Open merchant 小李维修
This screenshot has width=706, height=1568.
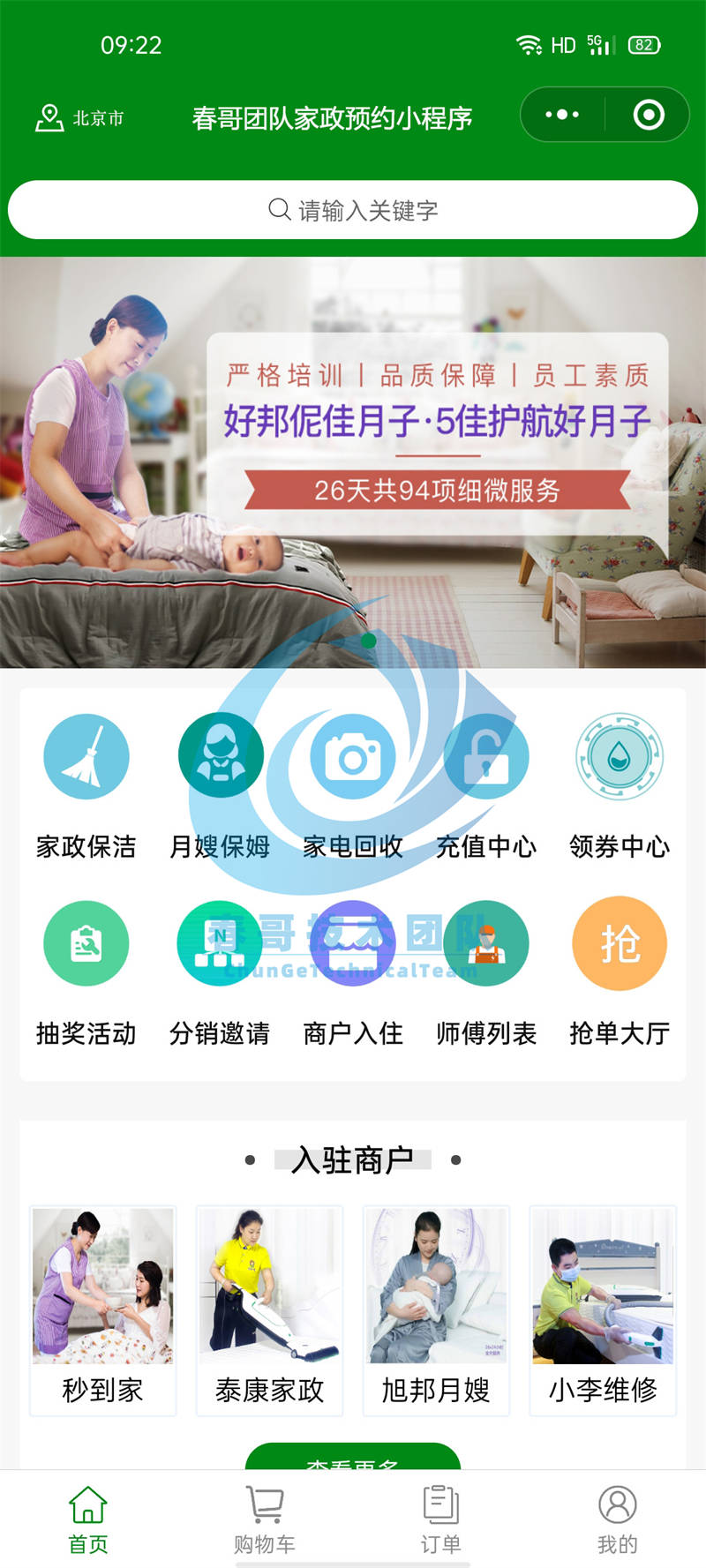coord(603,1310)
